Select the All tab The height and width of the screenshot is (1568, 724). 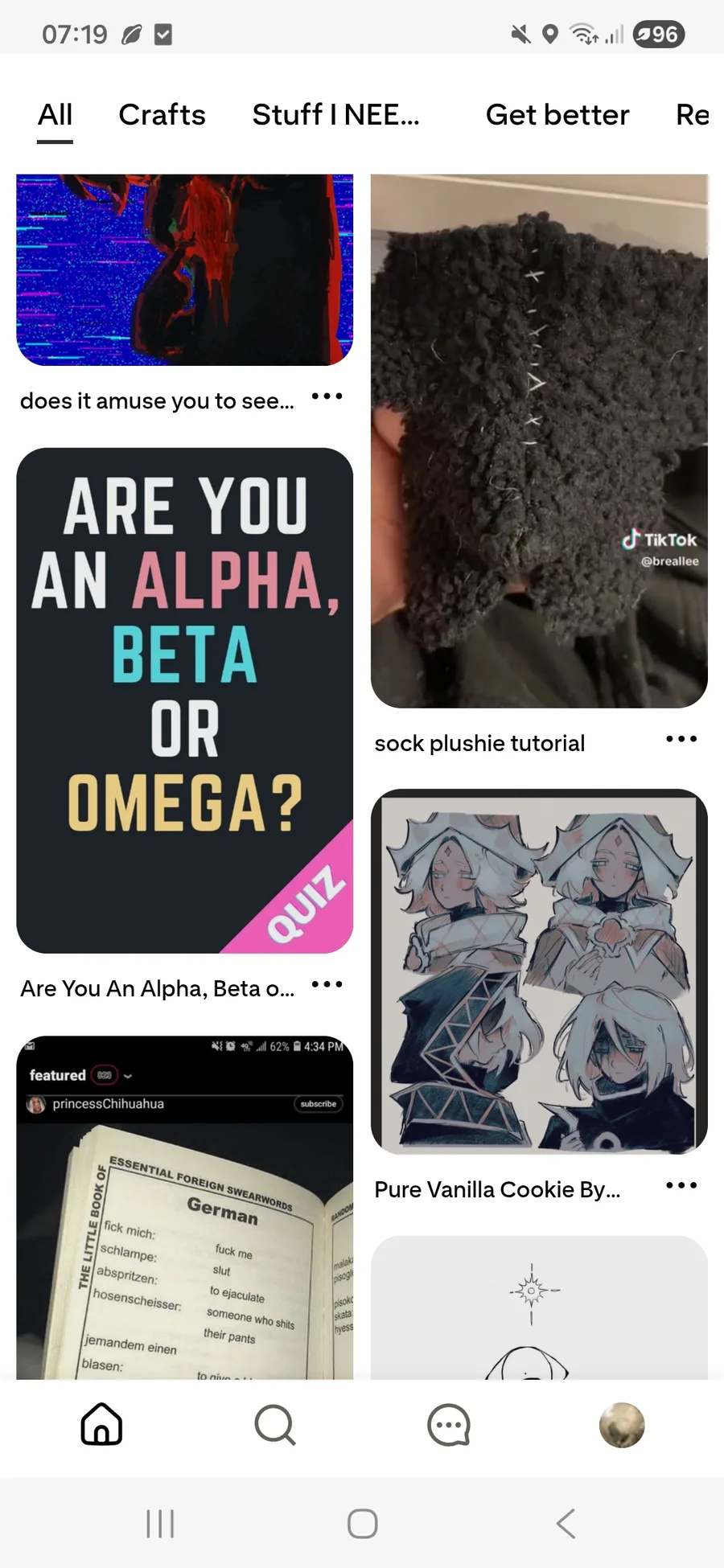click(x=55, y=115)
